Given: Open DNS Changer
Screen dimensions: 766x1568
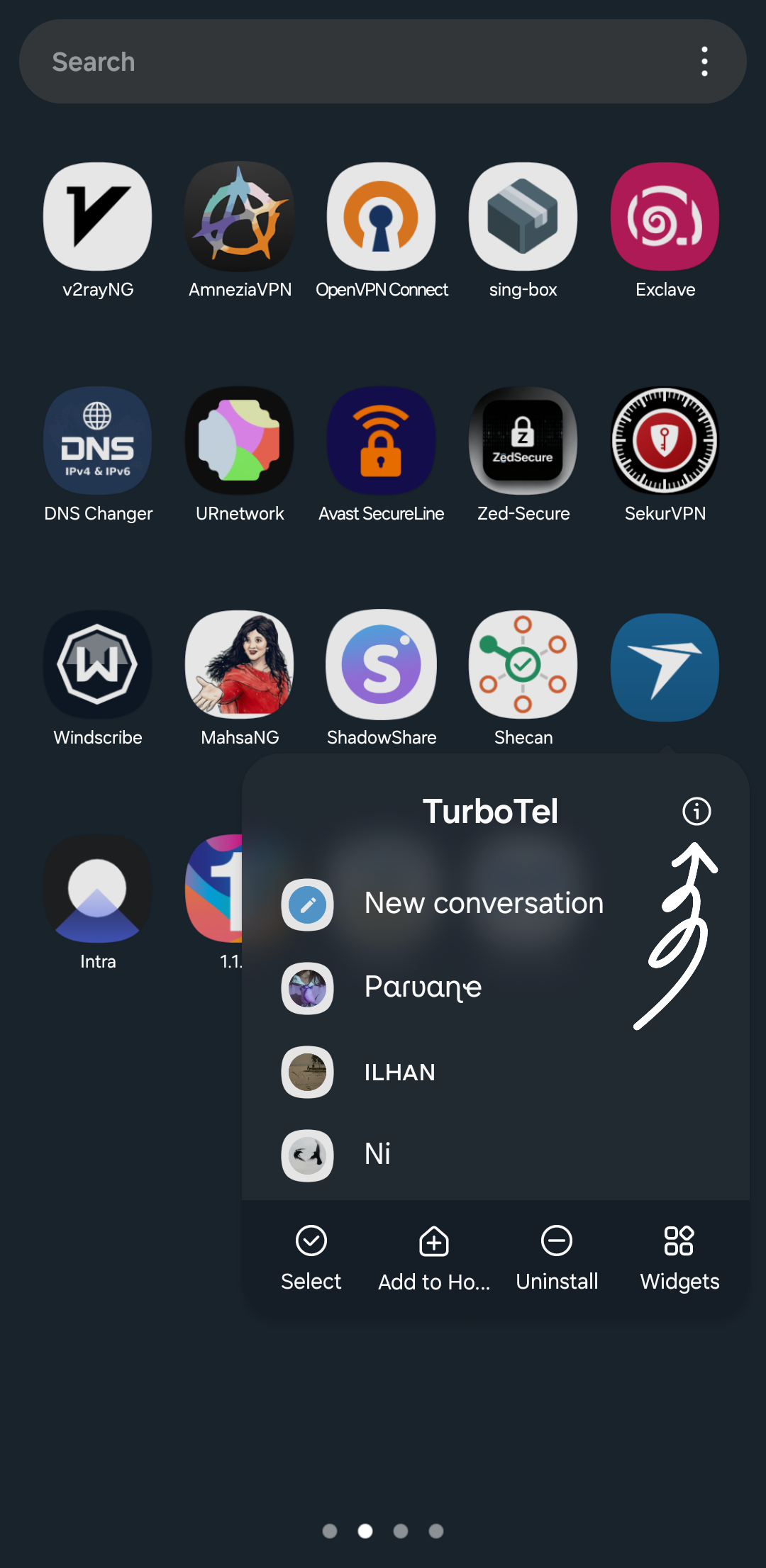Looking at the screenshot, I should pyautogui.click(x=98, y=441).
